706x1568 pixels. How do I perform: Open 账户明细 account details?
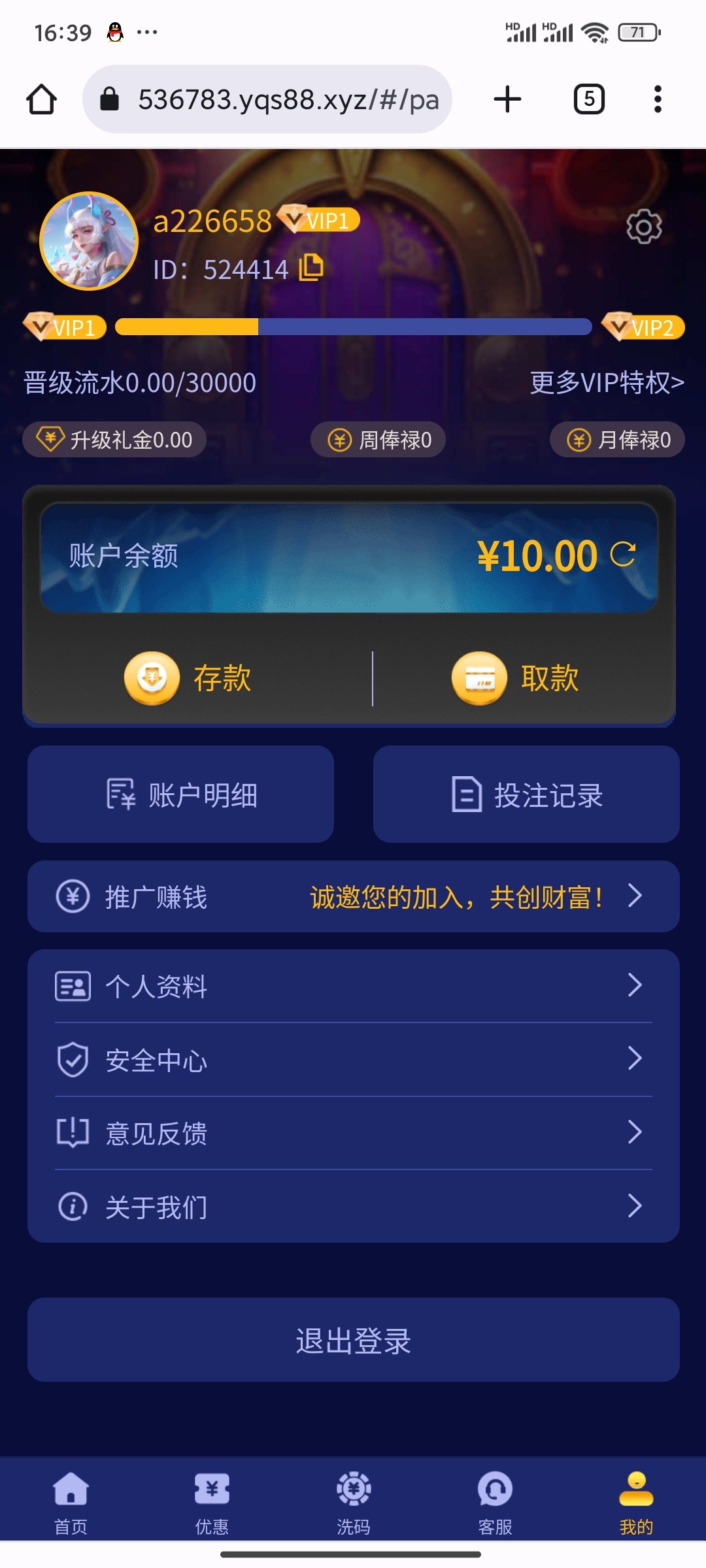pyautogui.click(x=181, y=794)
